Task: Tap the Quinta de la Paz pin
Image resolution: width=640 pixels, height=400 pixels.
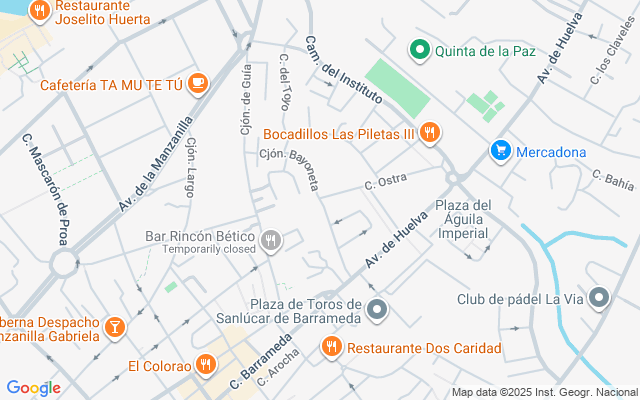Action: coord(420,51)
